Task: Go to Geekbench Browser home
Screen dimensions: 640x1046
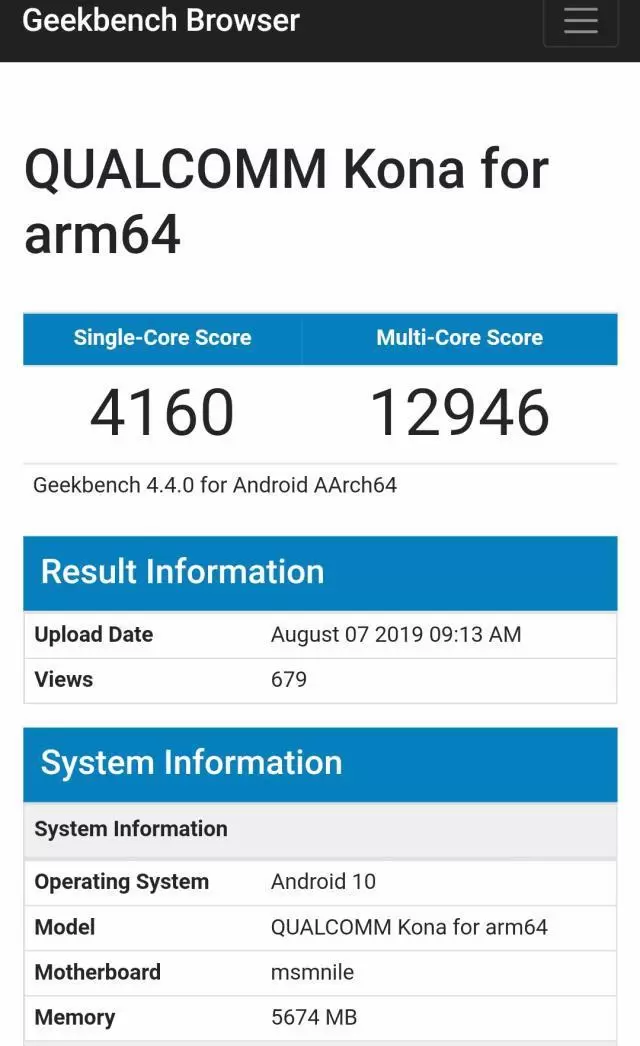Action: click(x=161, y=20)
